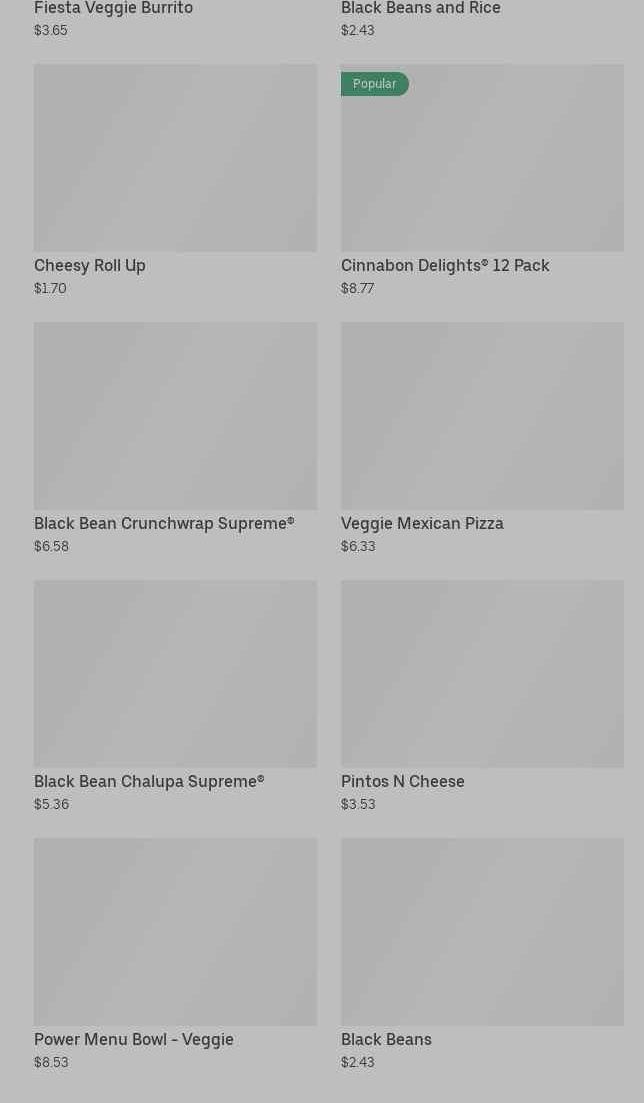Select Cinnabon Delights 12 Pack
Screen dimensions: 644x1103
(482, 180)
